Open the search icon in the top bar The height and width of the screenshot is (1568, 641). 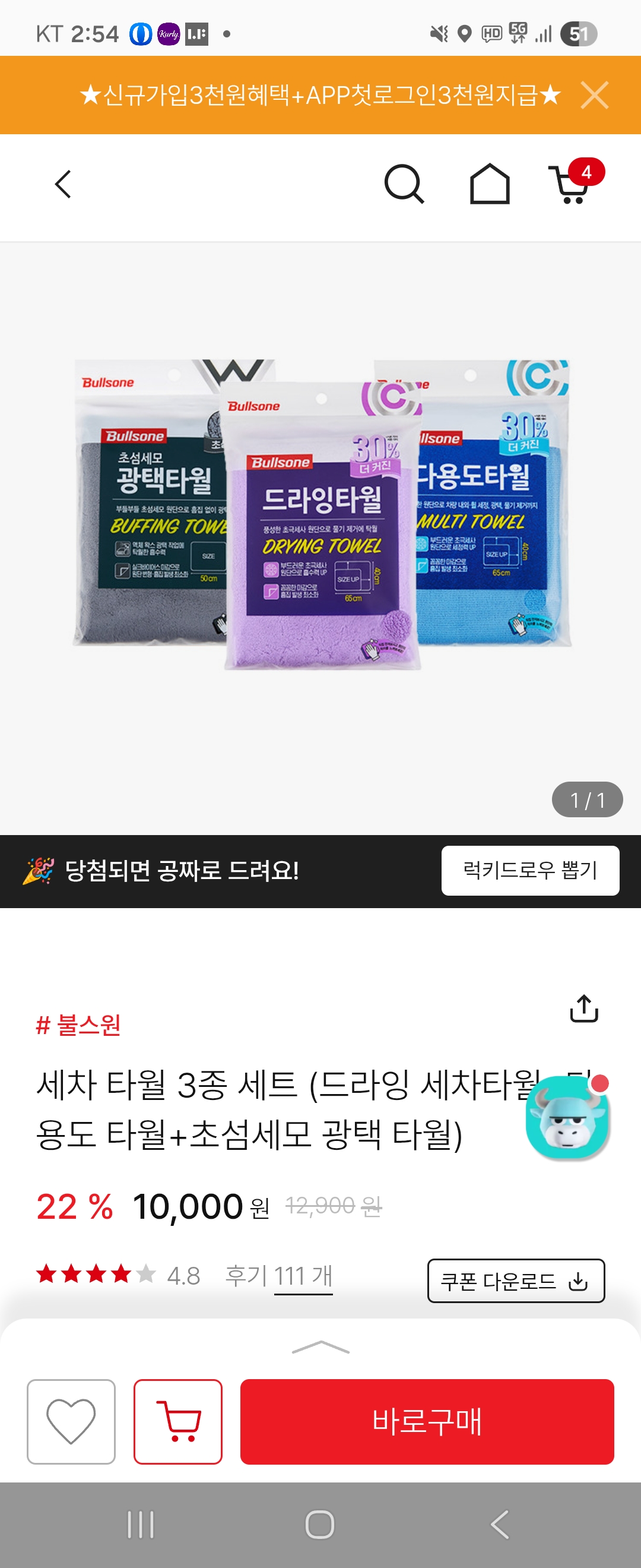(406, 185)
